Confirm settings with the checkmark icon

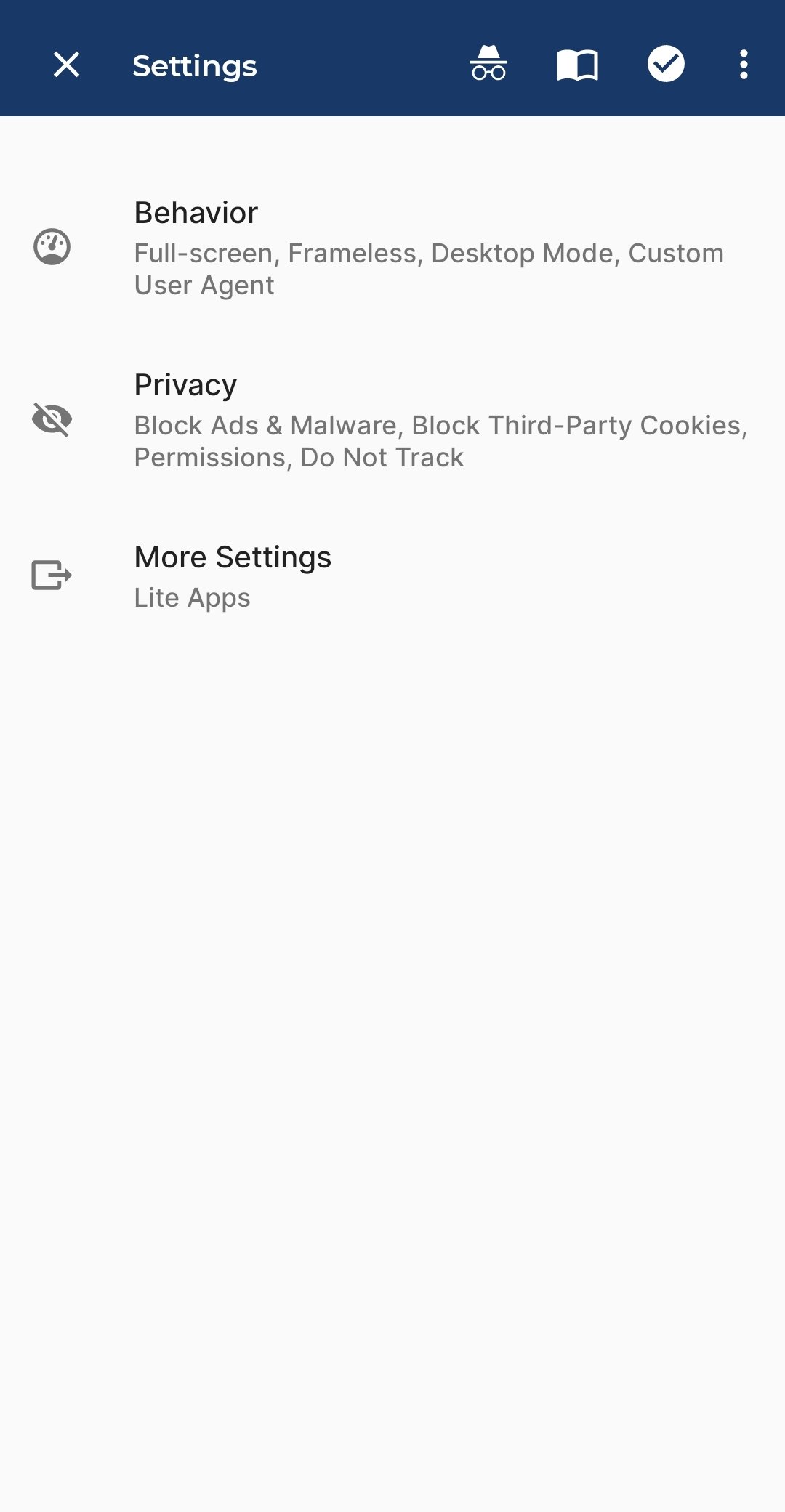pos(666,64)
